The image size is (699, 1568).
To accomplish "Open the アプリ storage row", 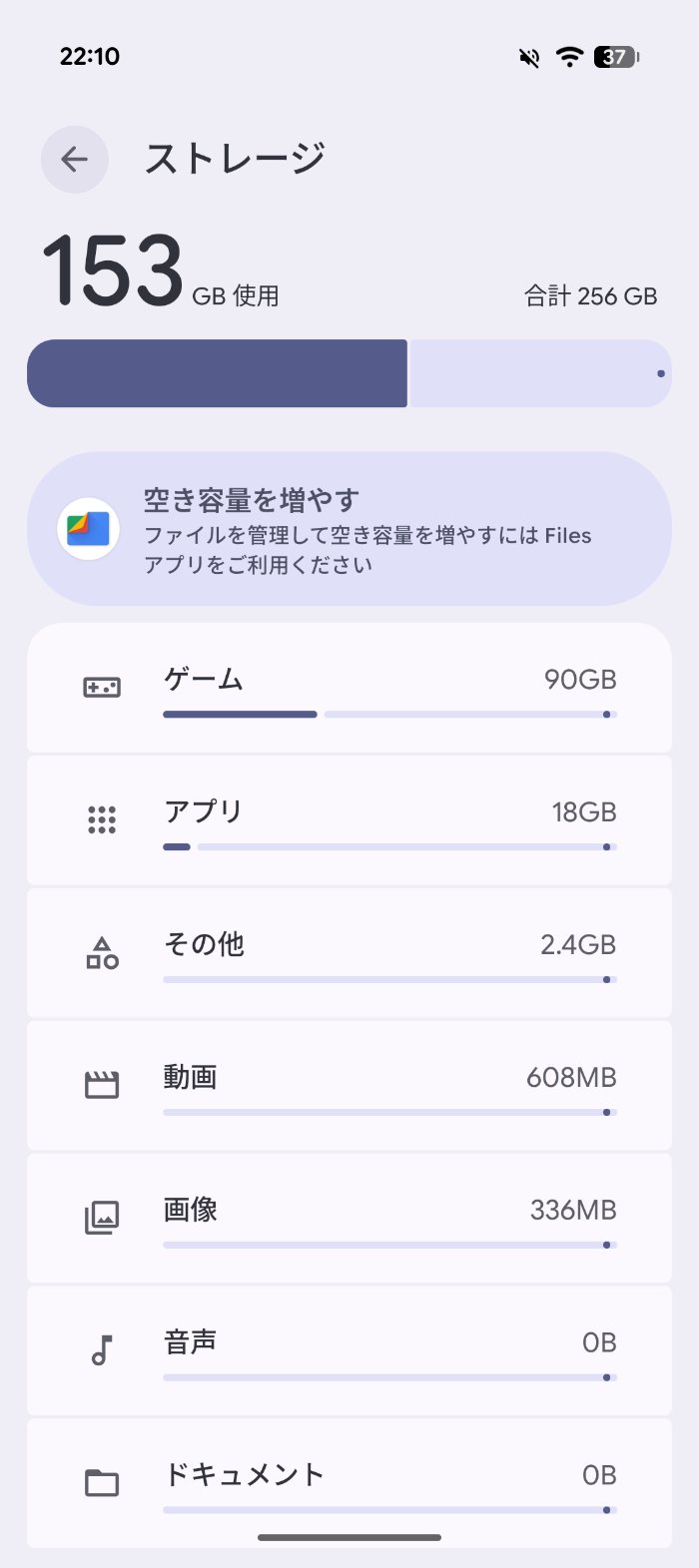I will click(349, 820).
